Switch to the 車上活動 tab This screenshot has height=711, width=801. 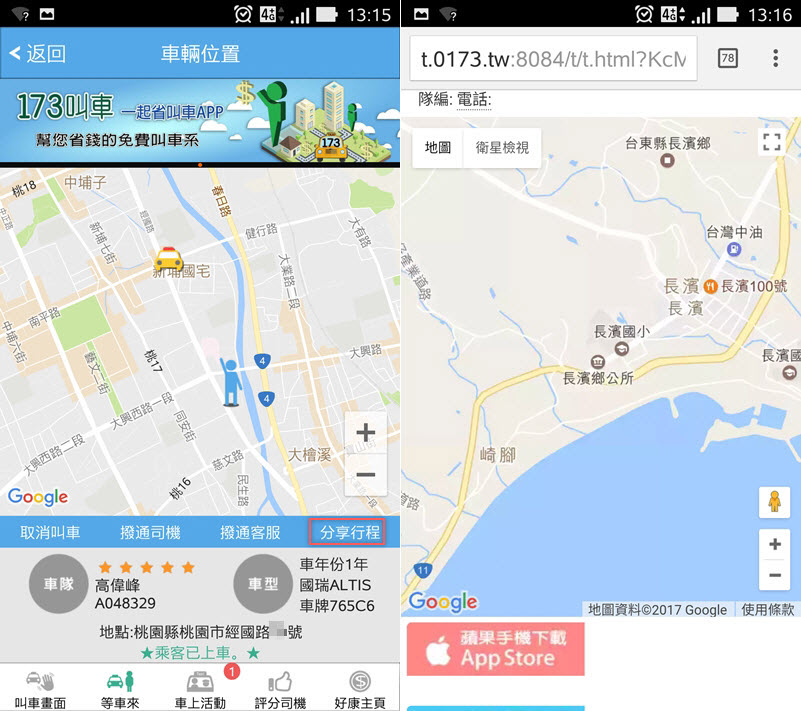(200, 687)
